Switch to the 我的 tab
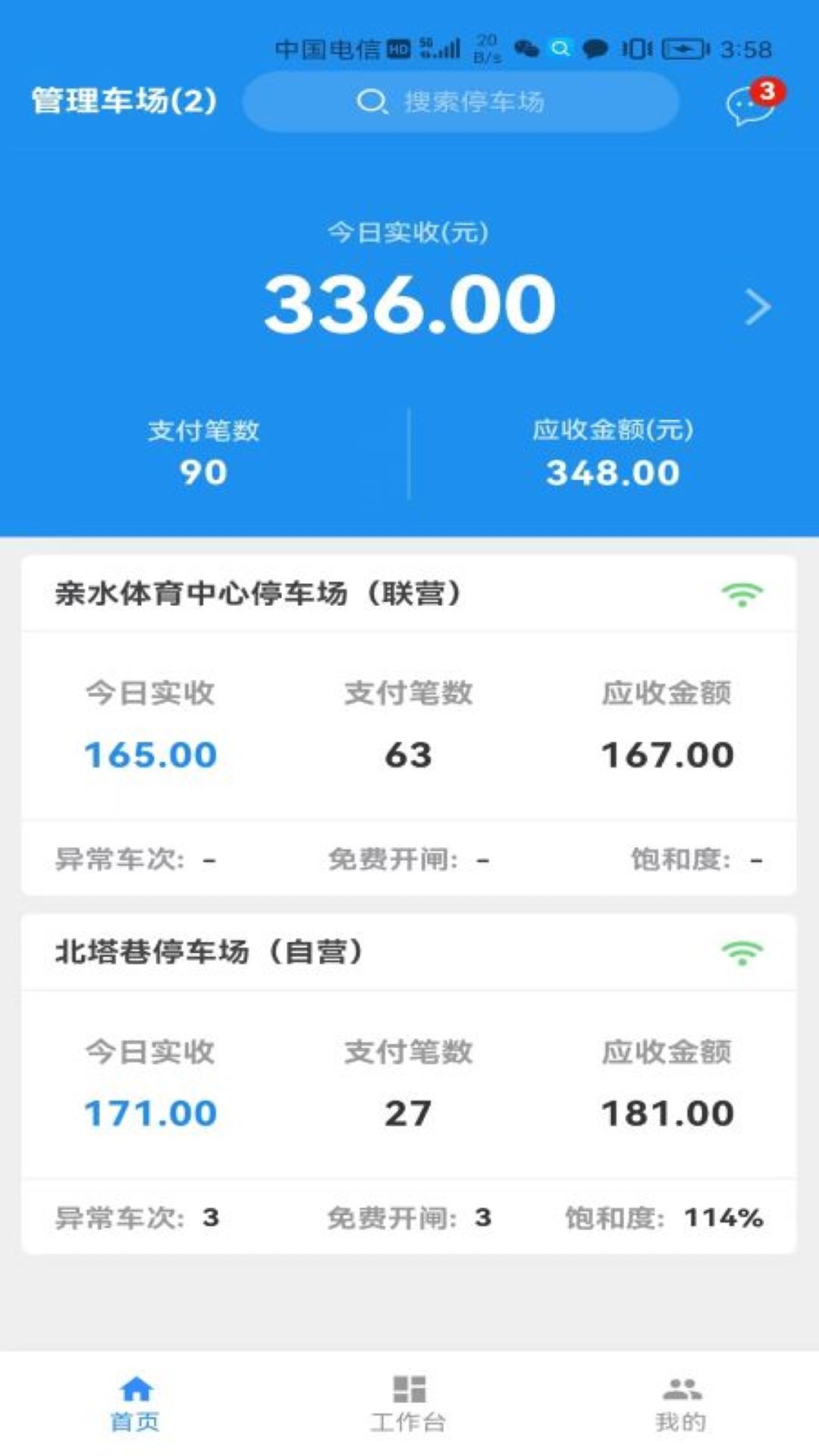 click(x=681, y=1403)
